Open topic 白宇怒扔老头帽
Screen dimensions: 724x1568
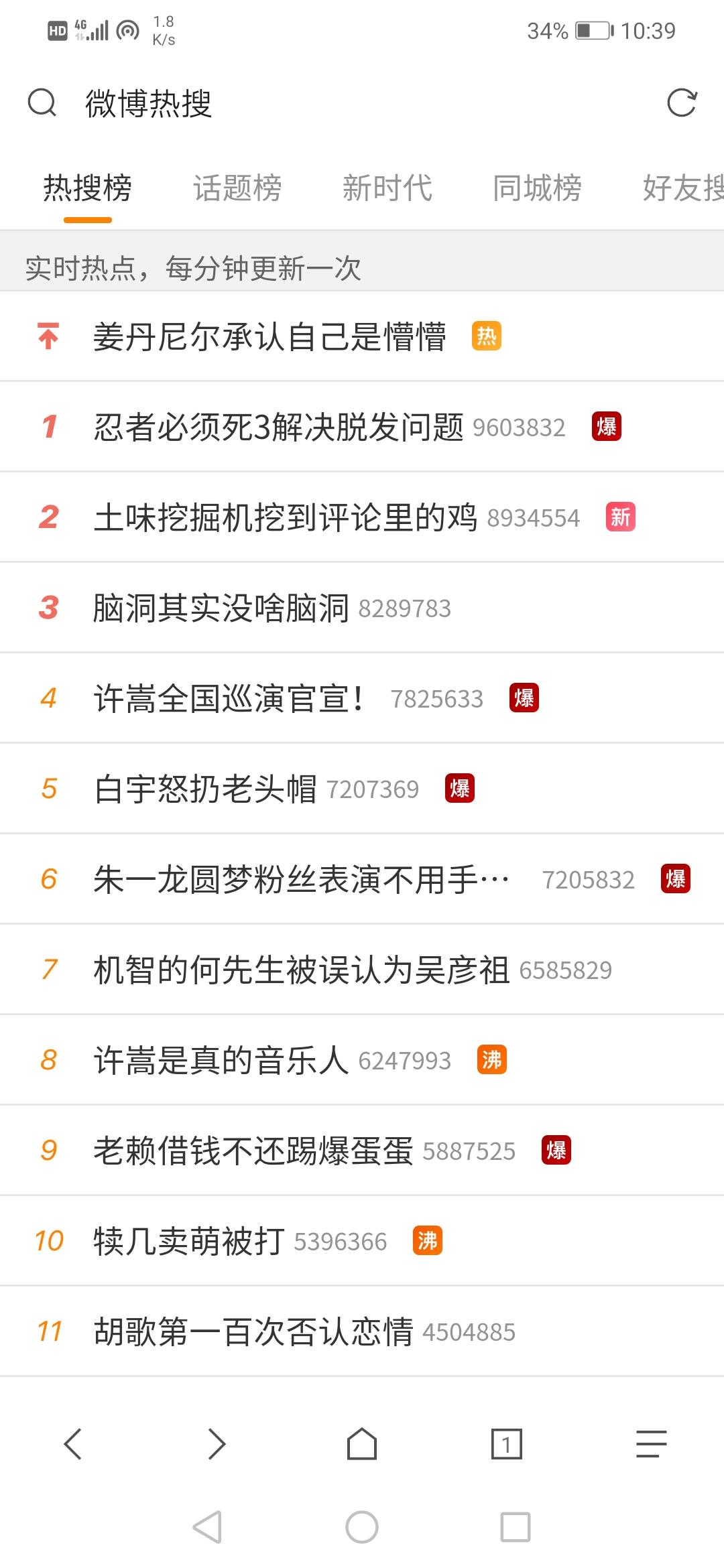pyautogui.click(x=204, y=789)
